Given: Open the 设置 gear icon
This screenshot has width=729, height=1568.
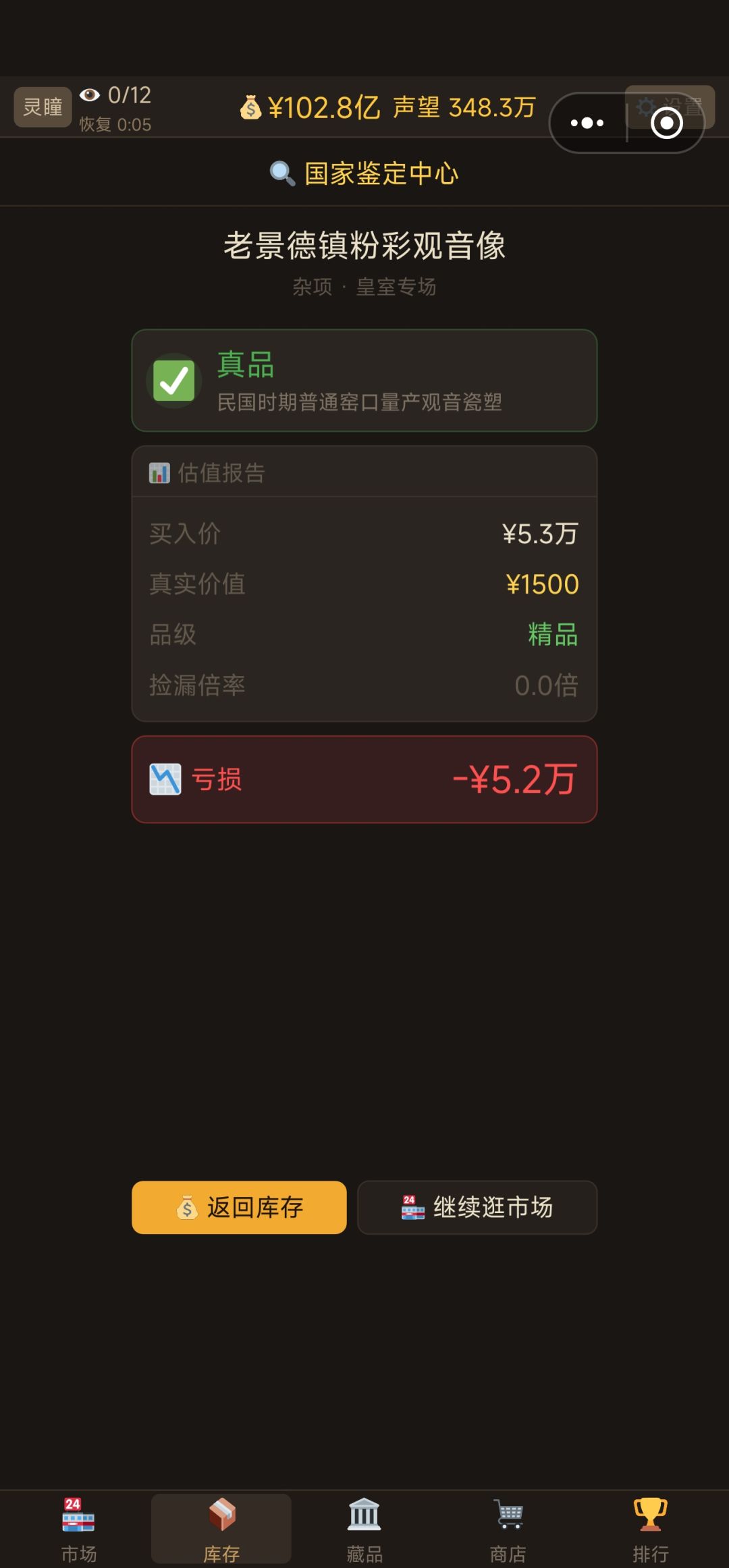Looking at the screenshot, I should (x=646, y=107).
